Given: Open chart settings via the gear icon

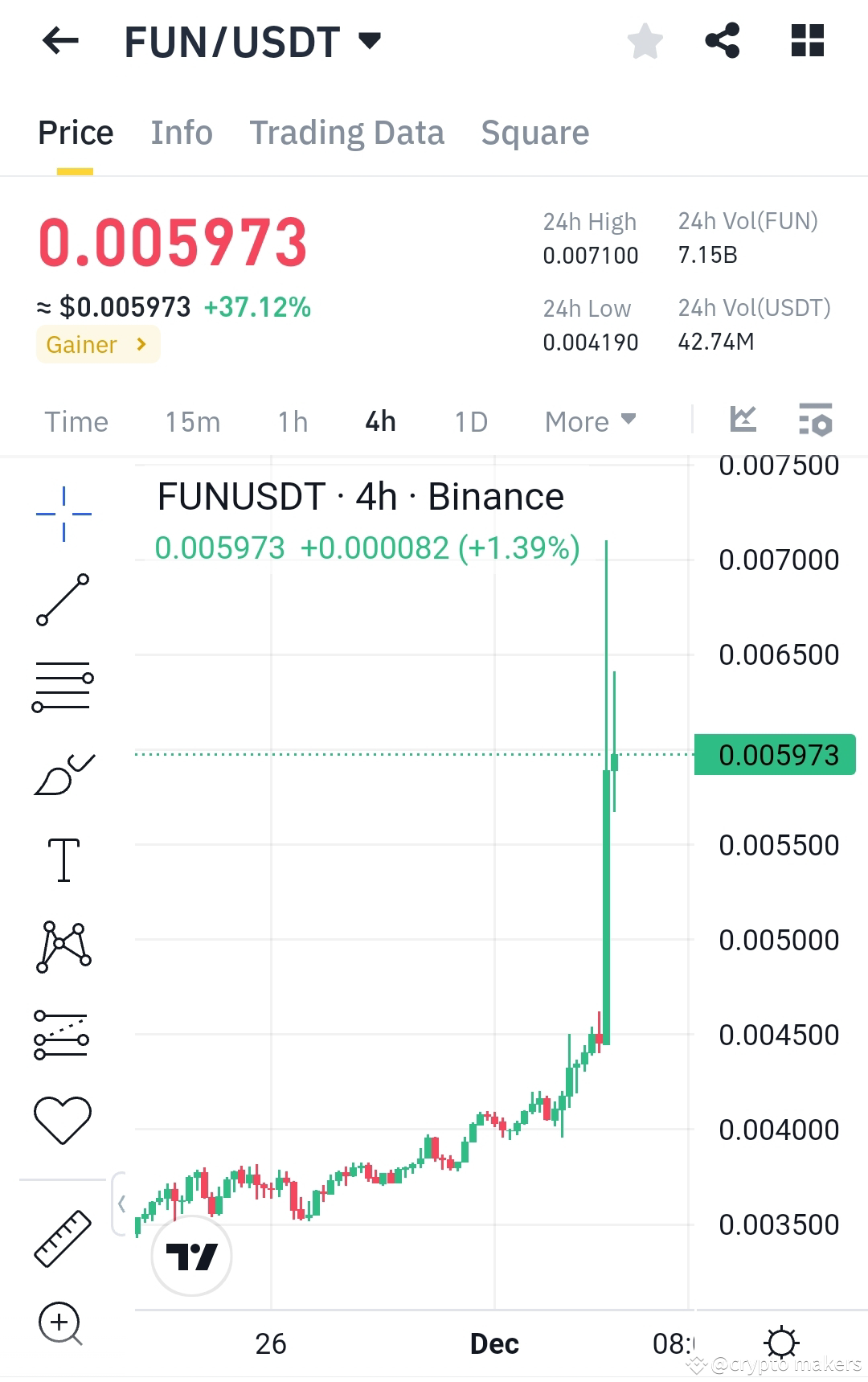Looking at the screenshot, I should [780, 1341].
